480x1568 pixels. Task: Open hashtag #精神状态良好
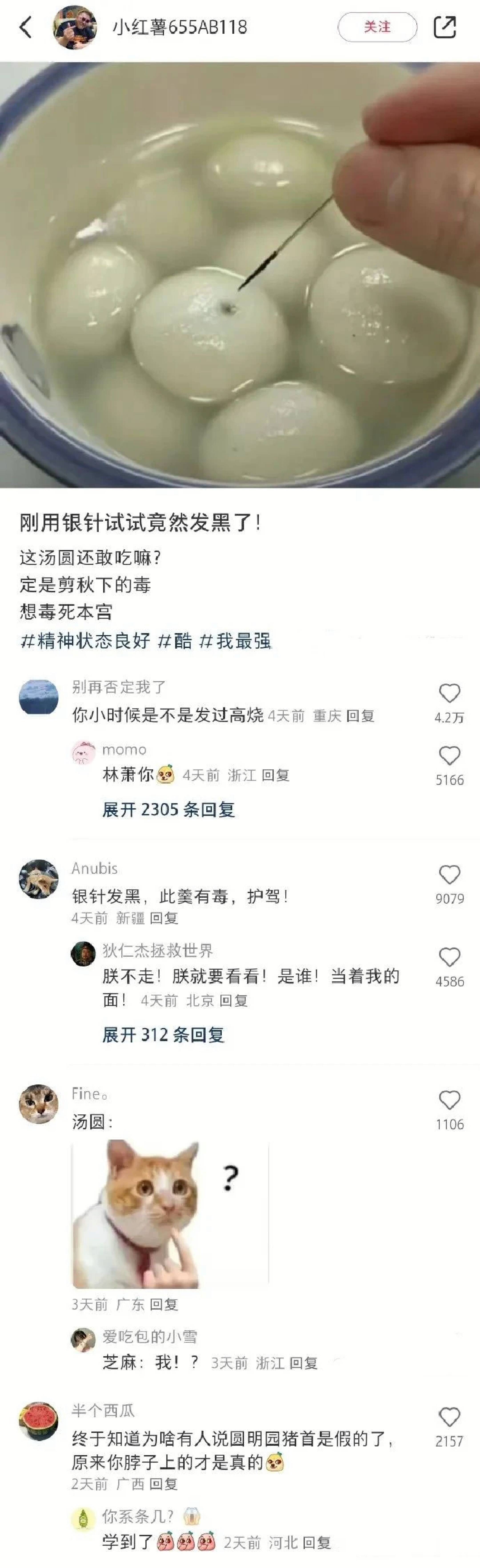pos(85,641)
